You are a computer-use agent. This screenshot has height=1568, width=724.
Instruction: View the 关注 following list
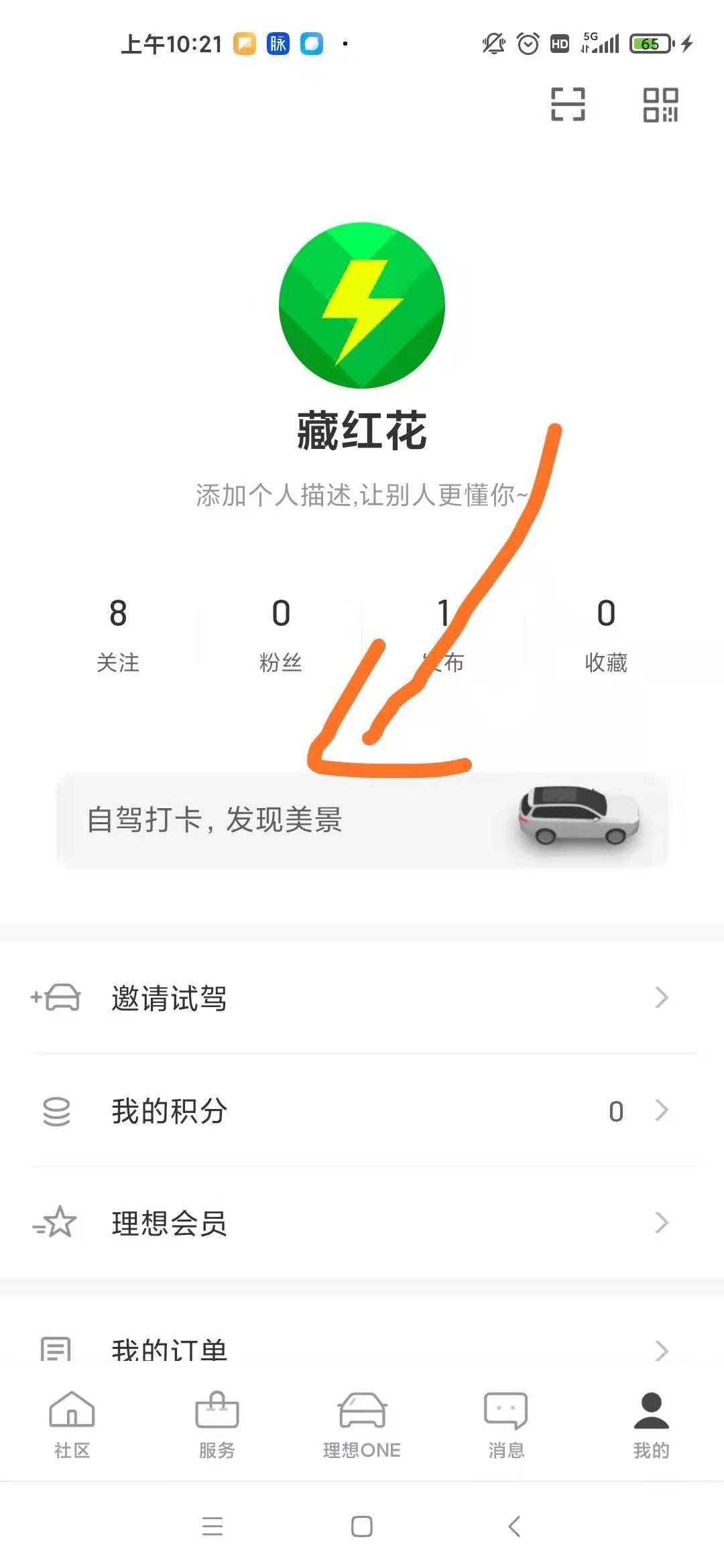[118, 633]
